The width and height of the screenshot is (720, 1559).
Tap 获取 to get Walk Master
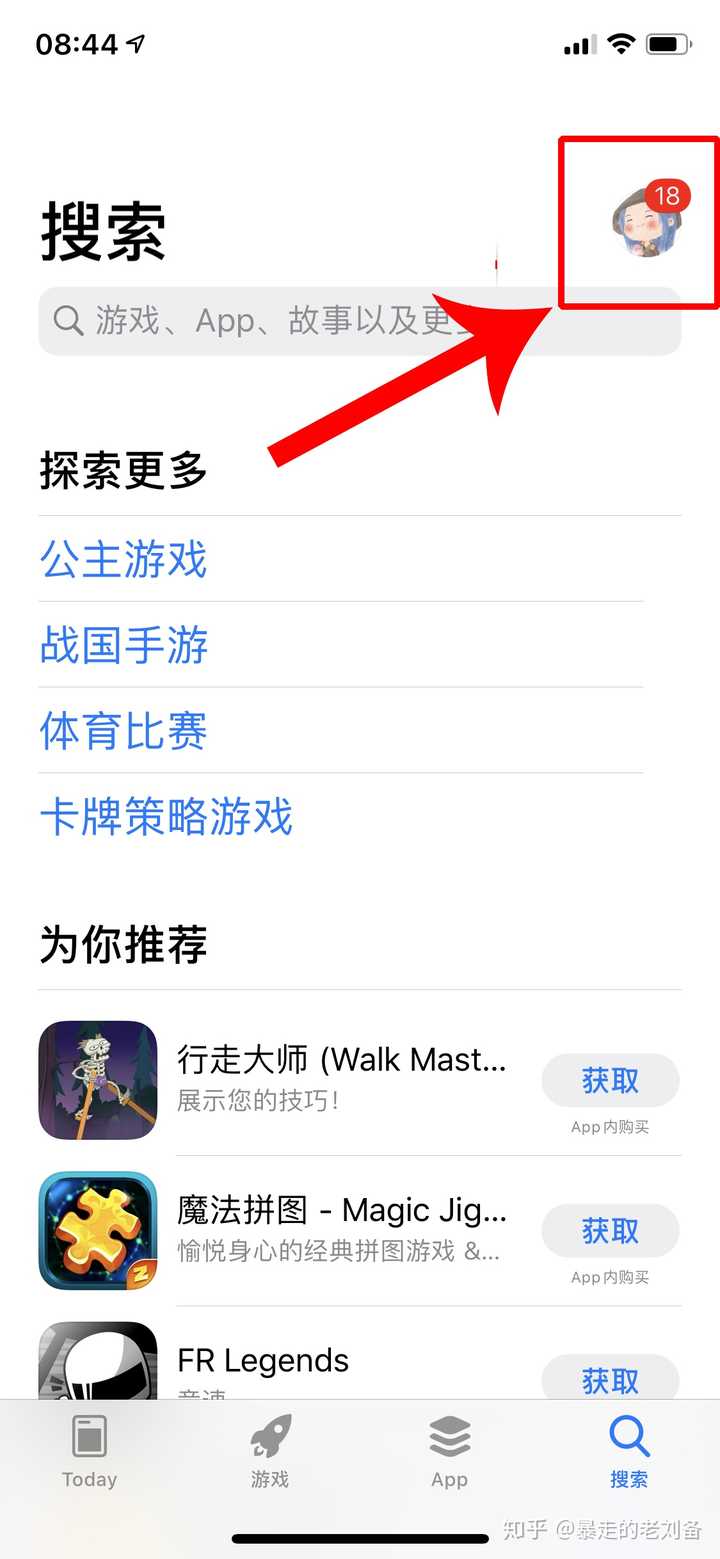tap(610, 1080)
